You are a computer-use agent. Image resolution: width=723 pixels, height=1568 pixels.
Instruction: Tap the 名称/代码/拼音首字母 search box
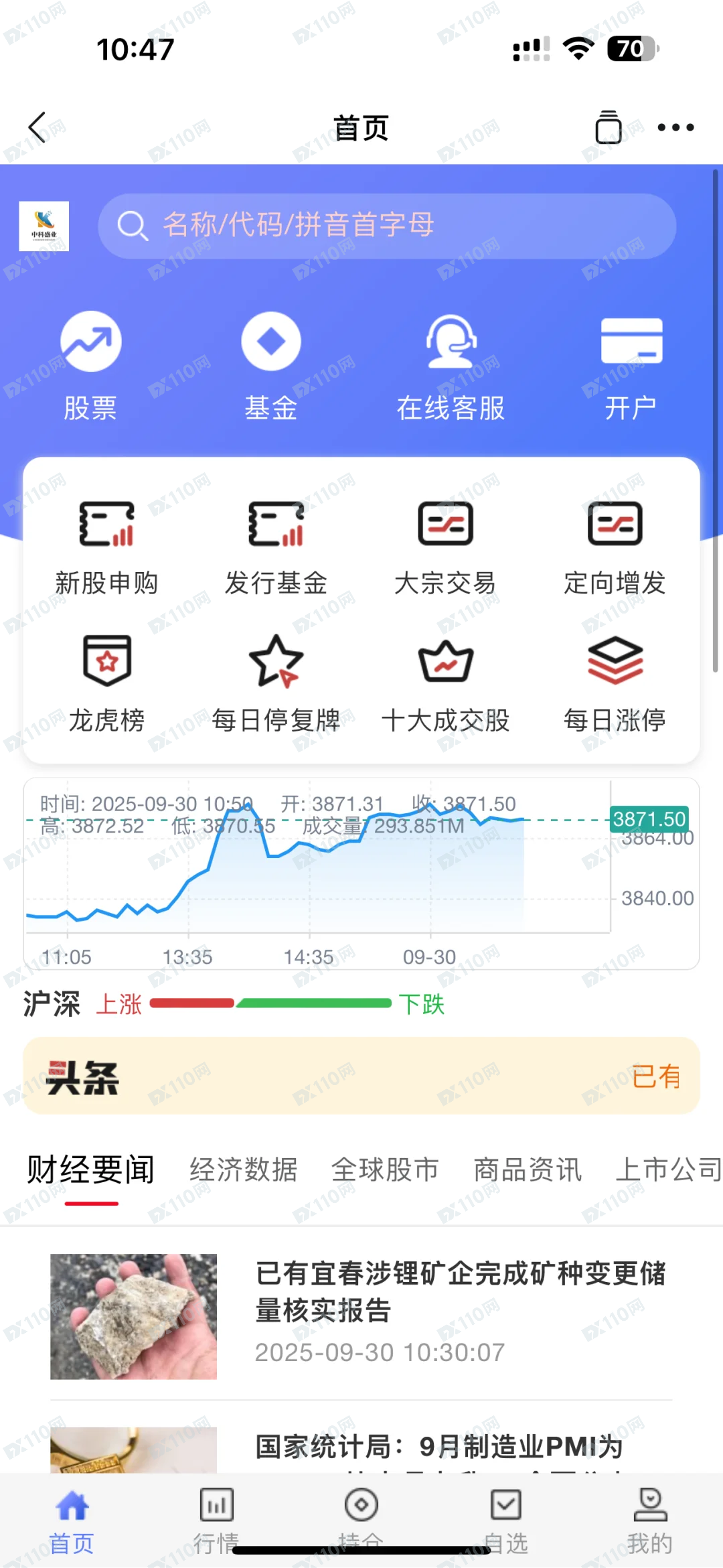pyautogui.click(x=387, y=226)
